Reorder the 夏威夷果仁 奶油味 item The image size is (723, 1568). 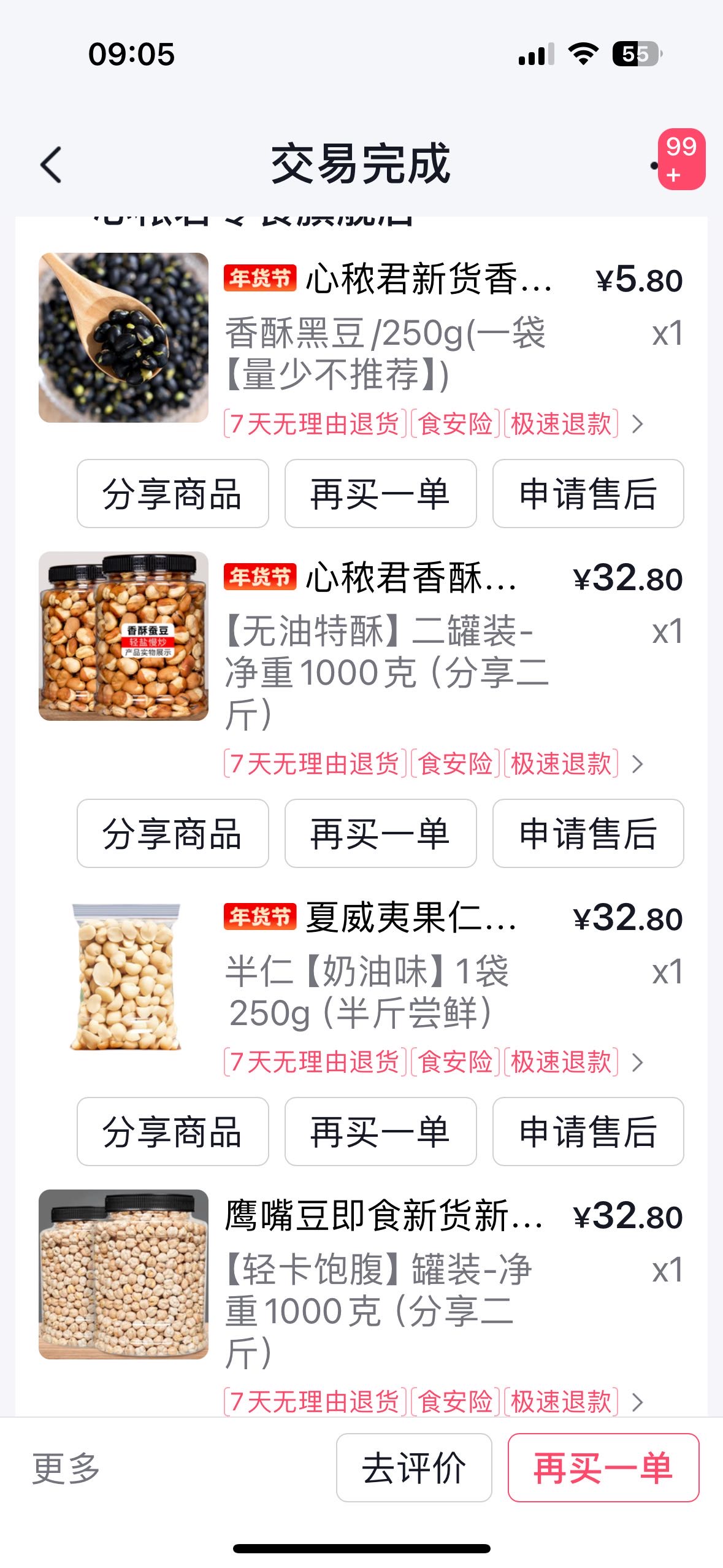coord(380,1132)
